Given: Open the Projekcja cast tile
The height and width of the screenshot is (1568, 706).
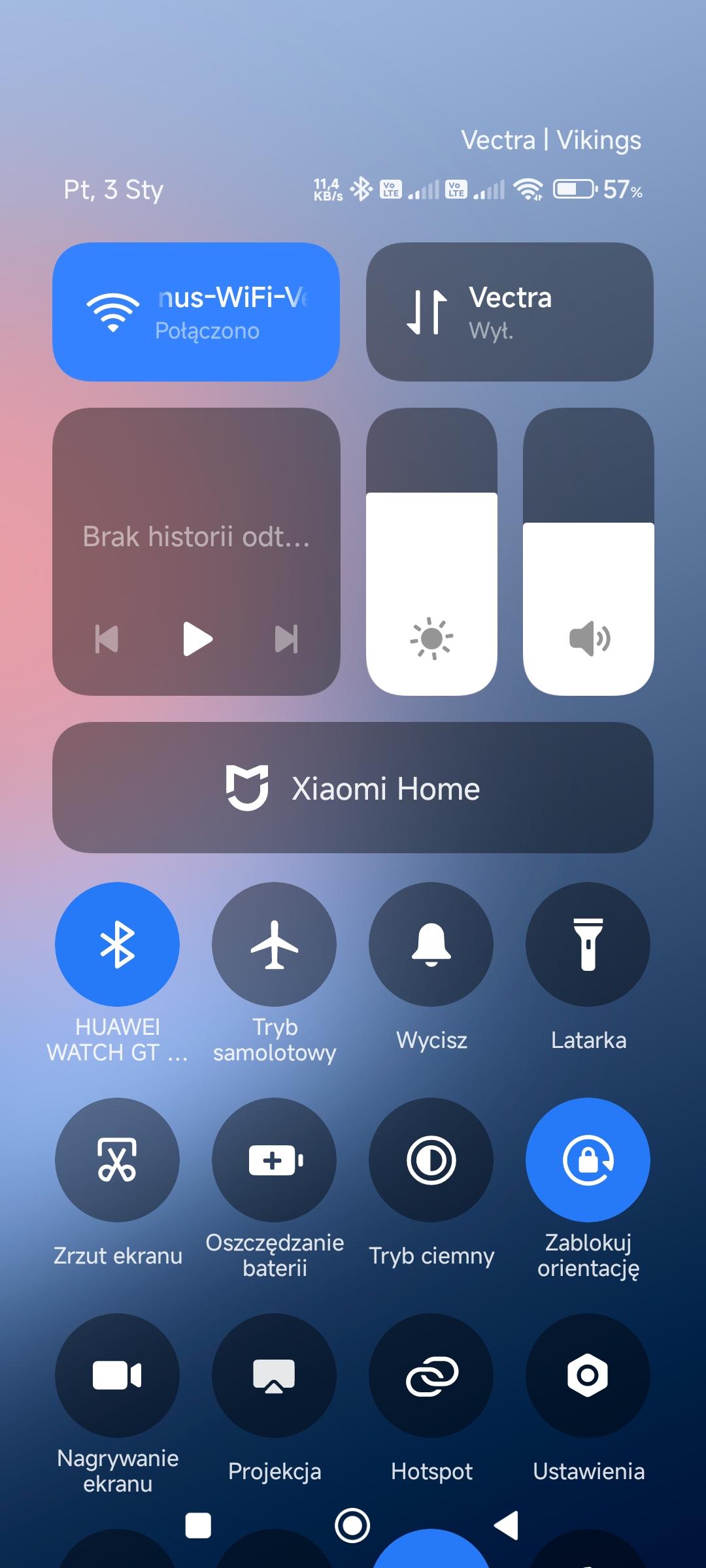Looking at the screenshot, I should pyautogui.click(x=275, y=1375).
